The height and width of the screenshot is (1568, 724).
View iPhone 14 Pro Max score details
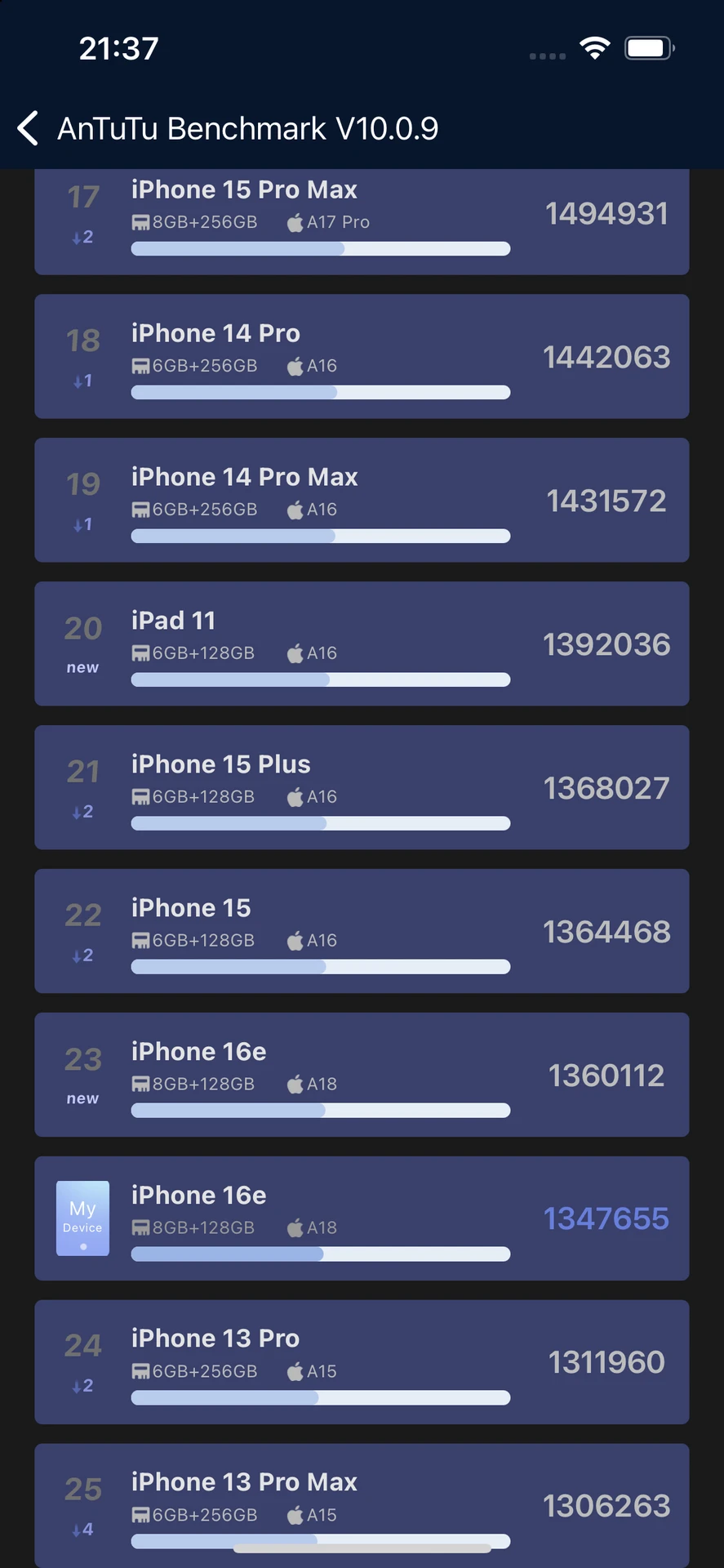[x=362, y=501]
